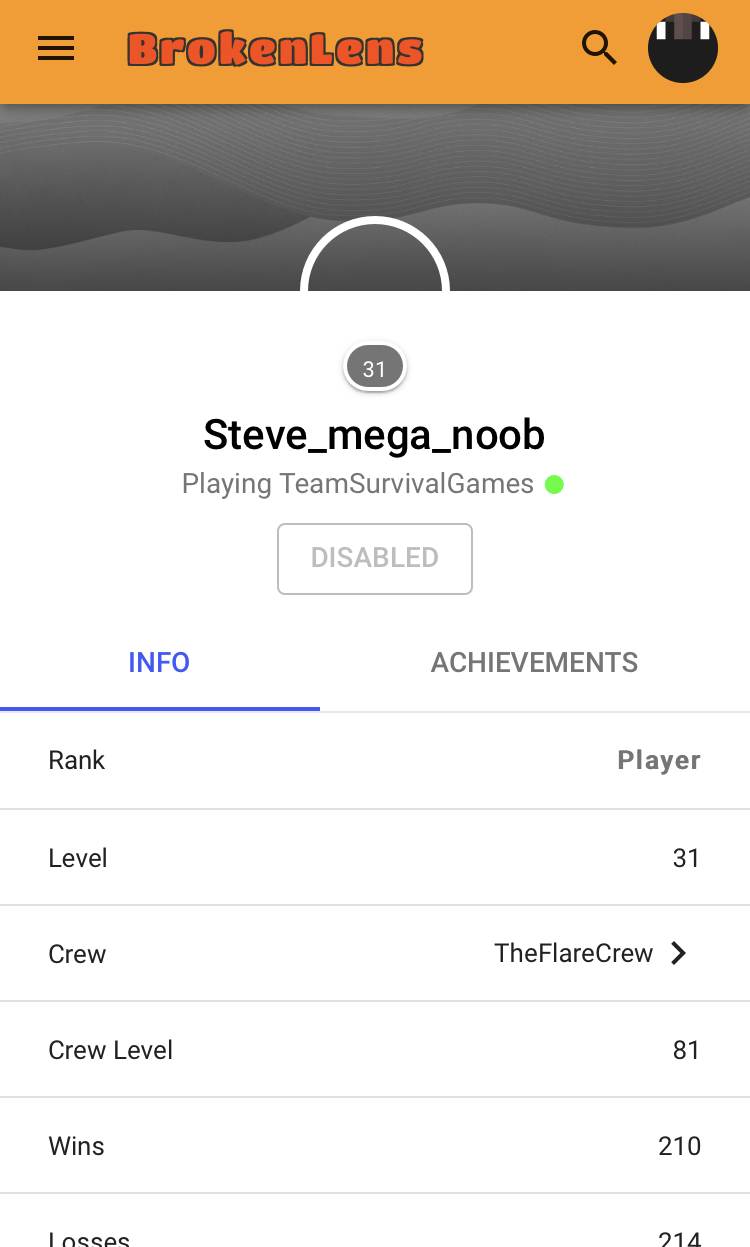Open the account avatar in the header
This screenshot has width=750, height=1247.
click(683, 48)
